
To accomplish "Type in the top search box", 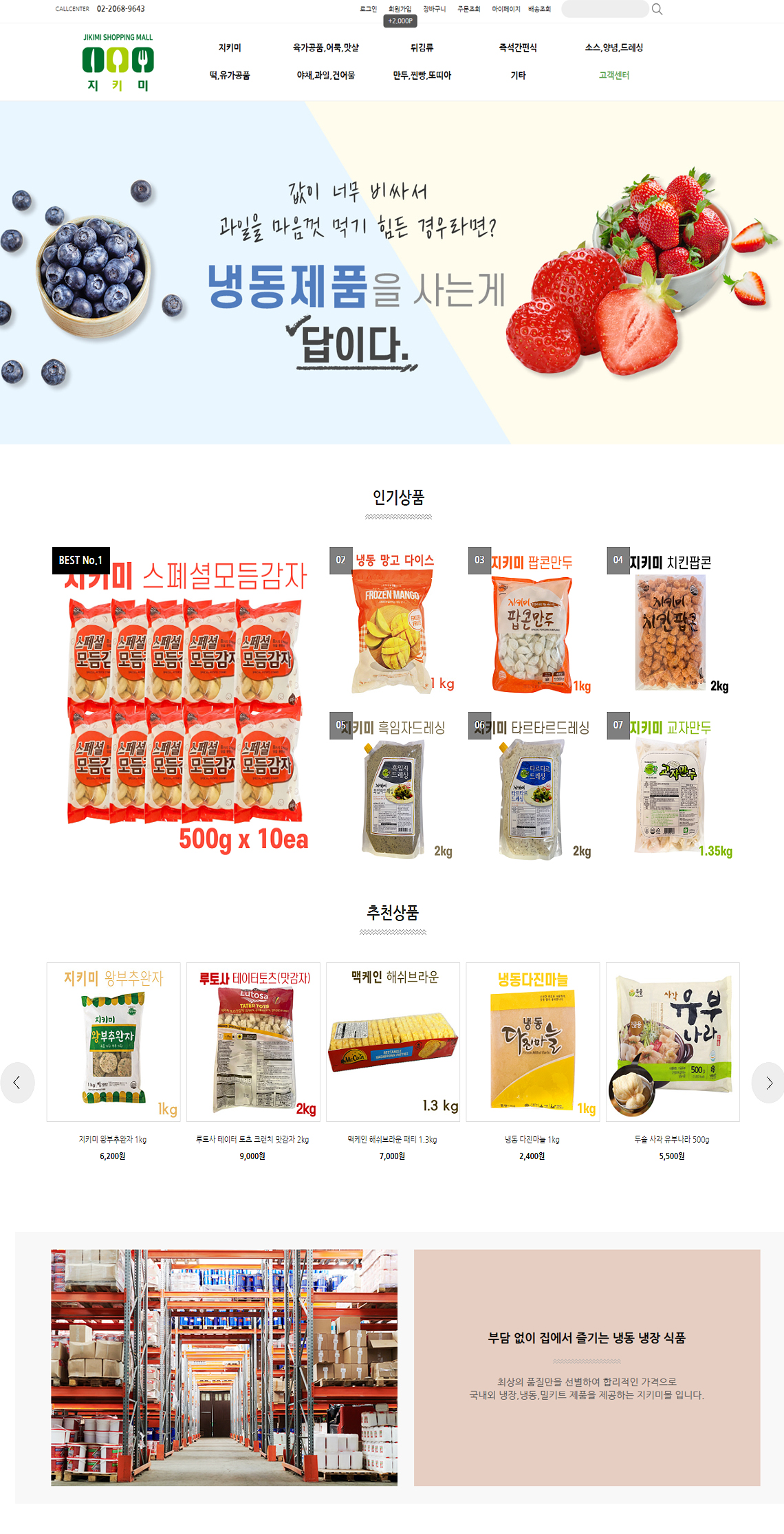I will pyautogui.click(x=605, y=9).
